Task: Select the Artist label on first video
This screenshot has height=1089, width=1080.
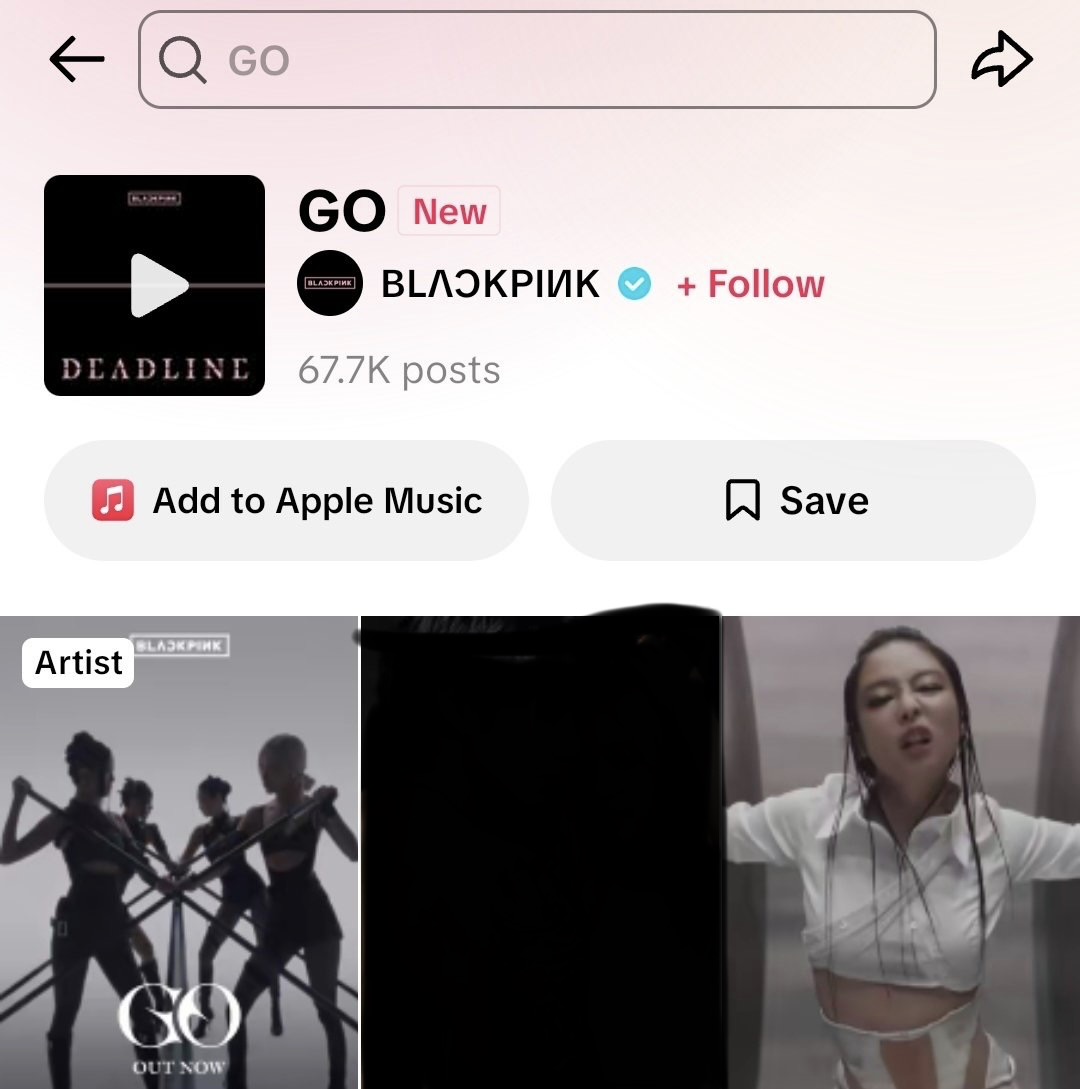Action: point(77,661)
